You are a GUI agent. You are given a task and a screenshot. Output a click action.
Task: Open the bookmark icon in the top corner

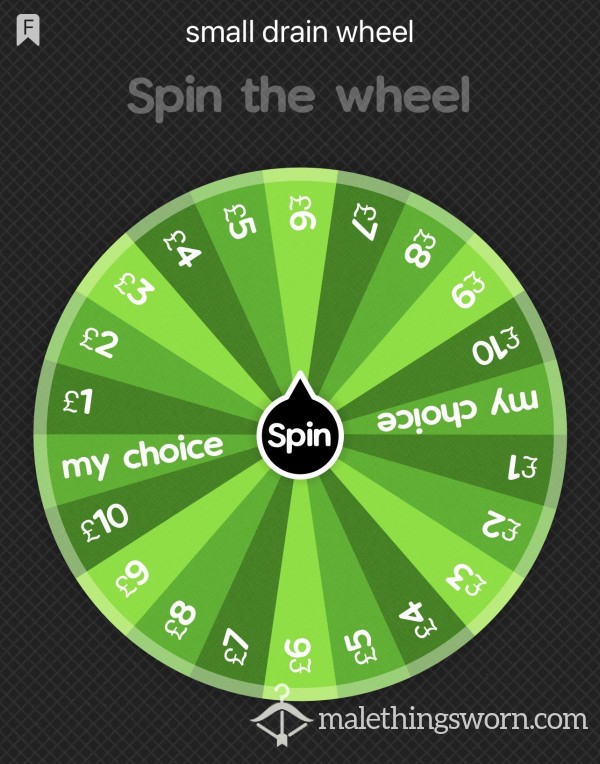pos(28,30)
